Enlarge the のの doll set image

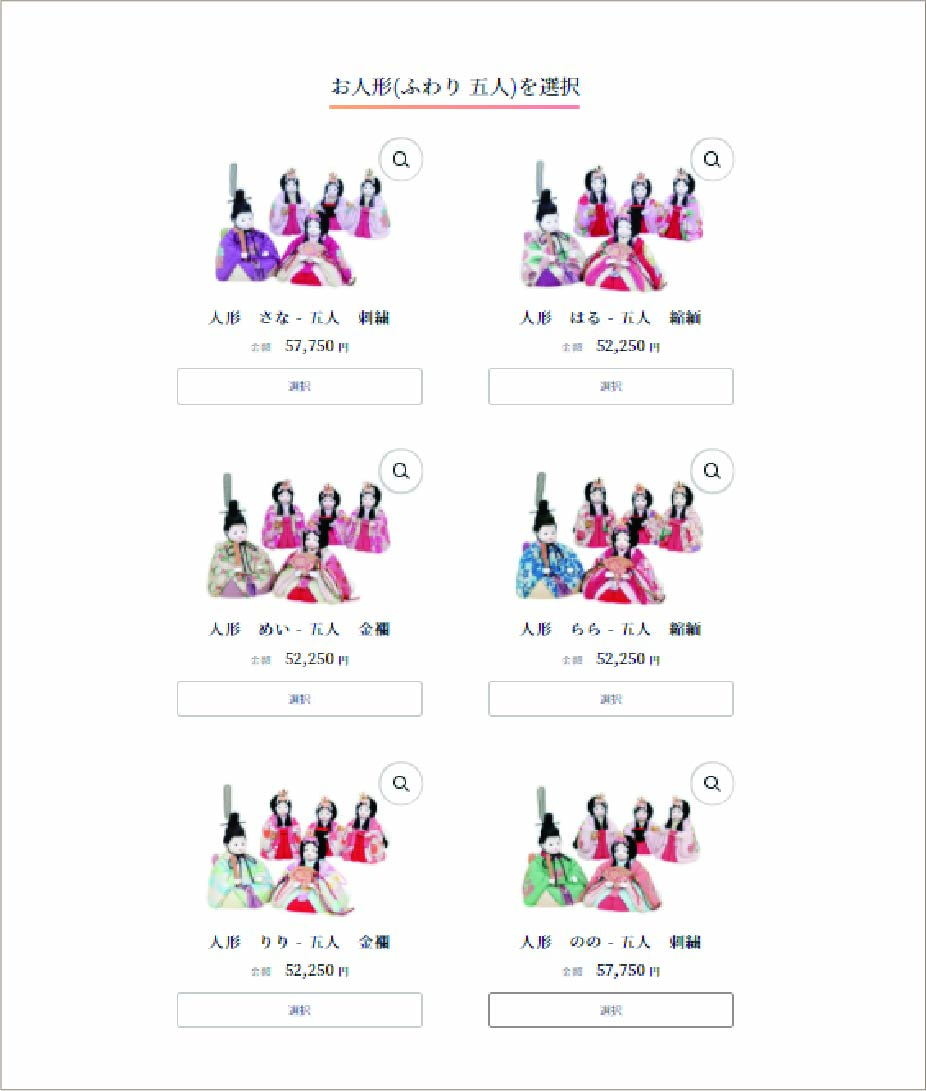pos(712,783)
